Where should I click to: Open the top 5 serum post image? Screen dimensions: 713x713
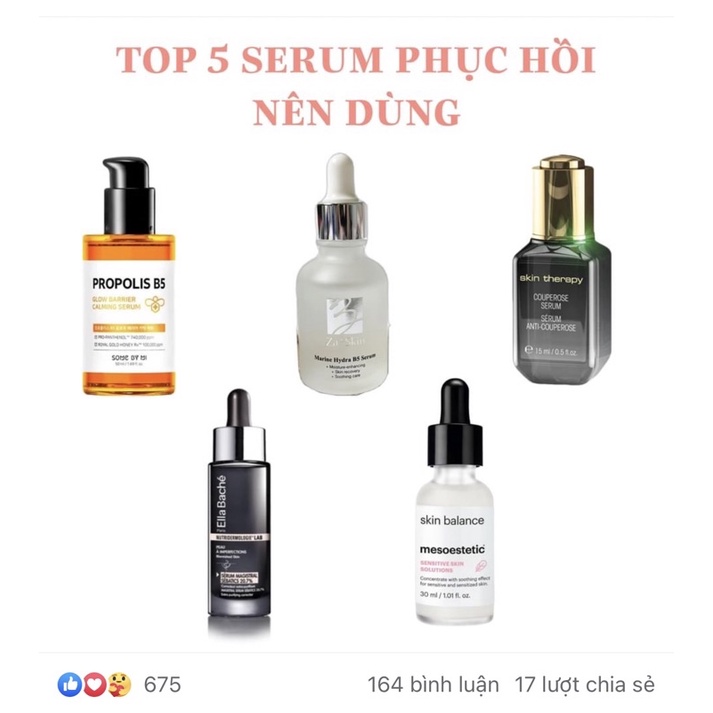click(356, 340)
